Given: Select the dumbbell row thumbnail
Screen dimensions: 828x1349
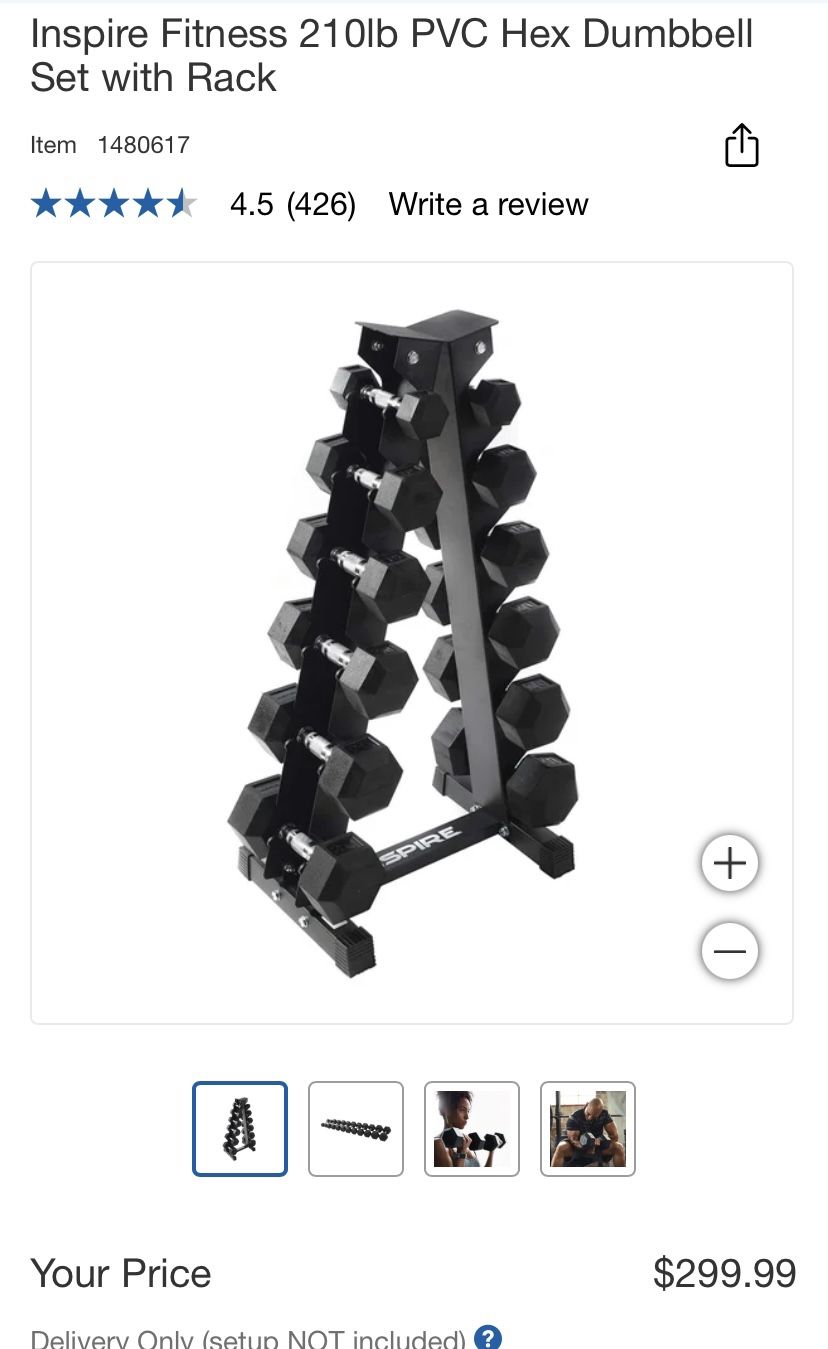Looking at the screenshot, I should pos(356,1128).
